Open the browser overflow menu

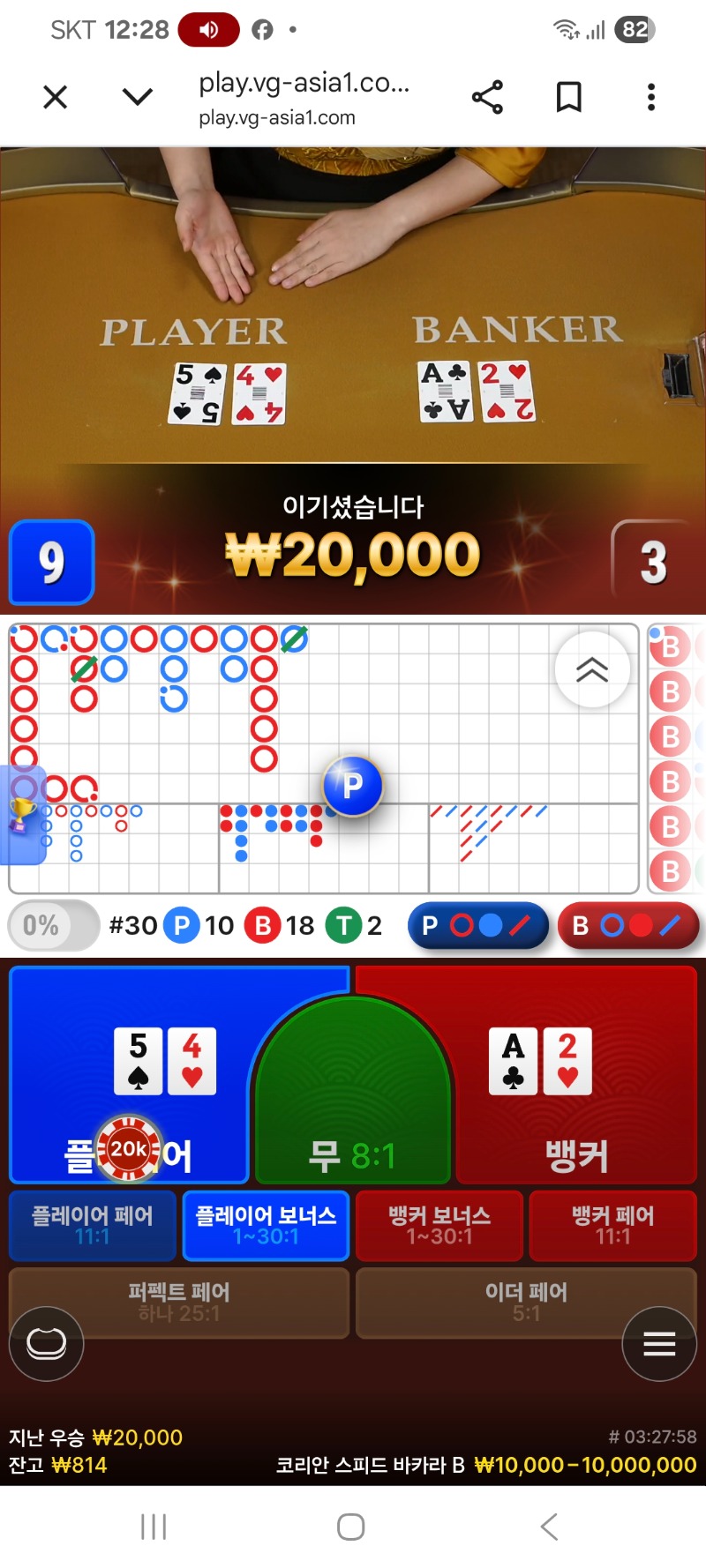click(651, 97)
